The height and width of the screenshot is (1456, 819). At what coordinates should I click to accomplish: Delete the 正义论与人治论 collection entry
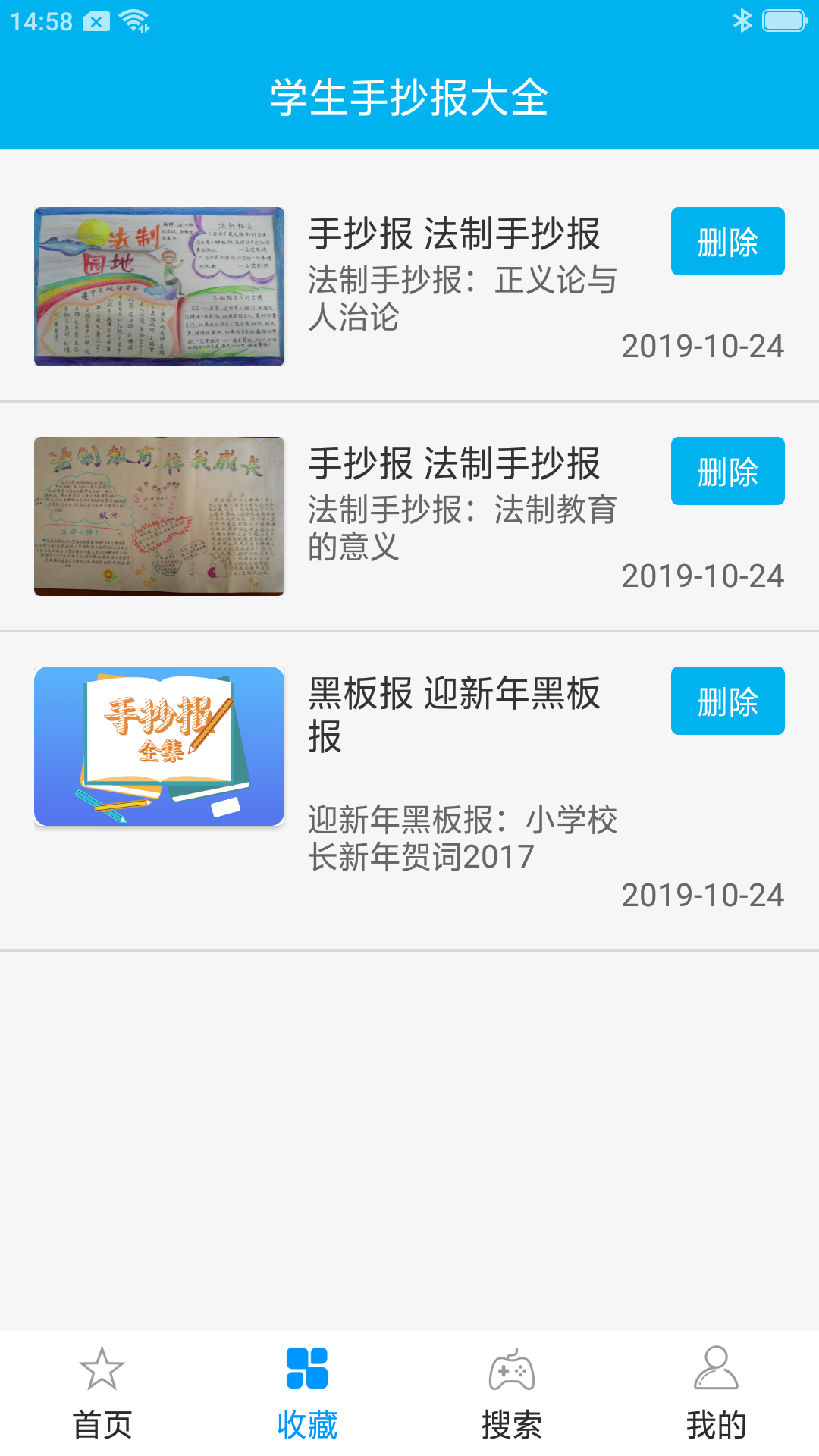point(726,241)
